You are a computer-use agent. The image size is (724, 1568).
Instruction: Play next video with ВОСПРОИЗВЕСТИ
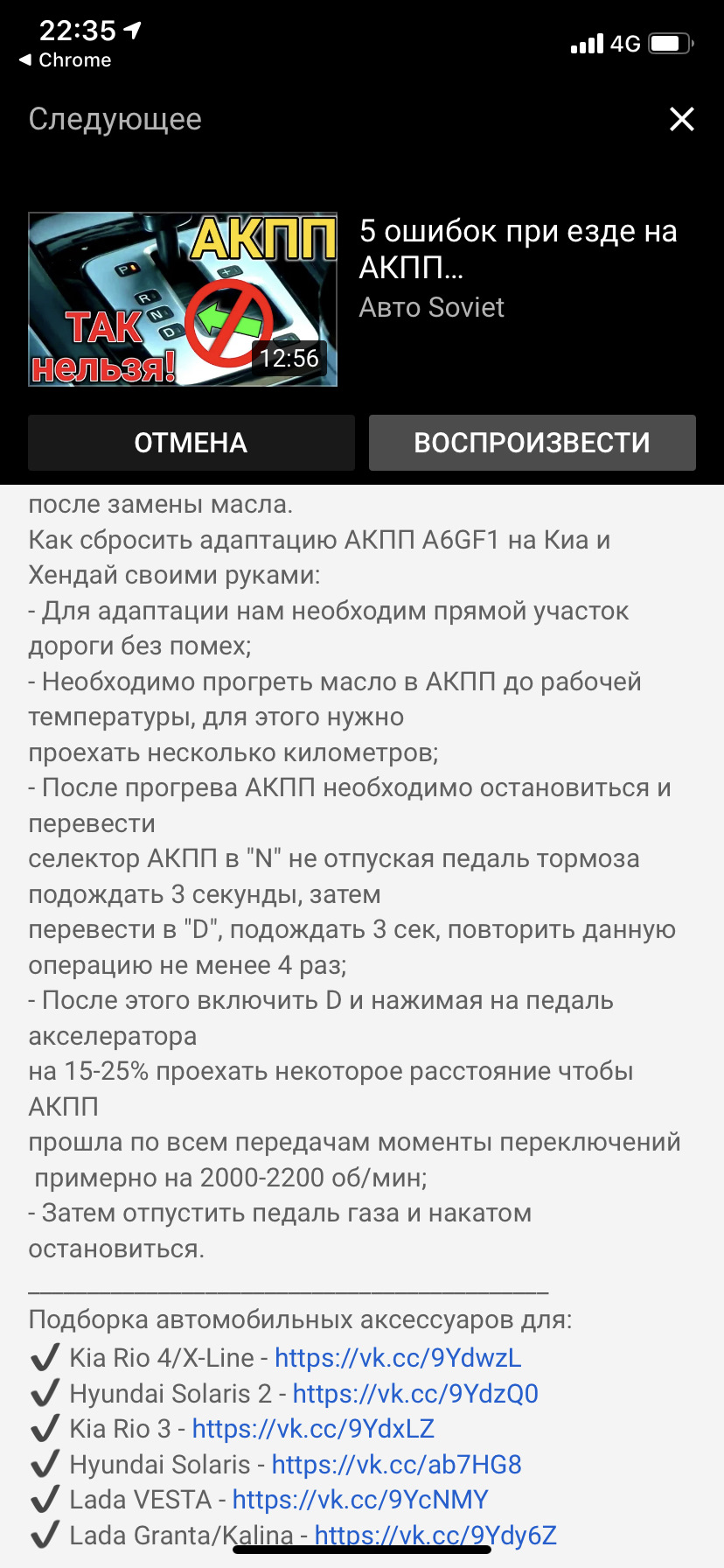click(x=532, y=443)
